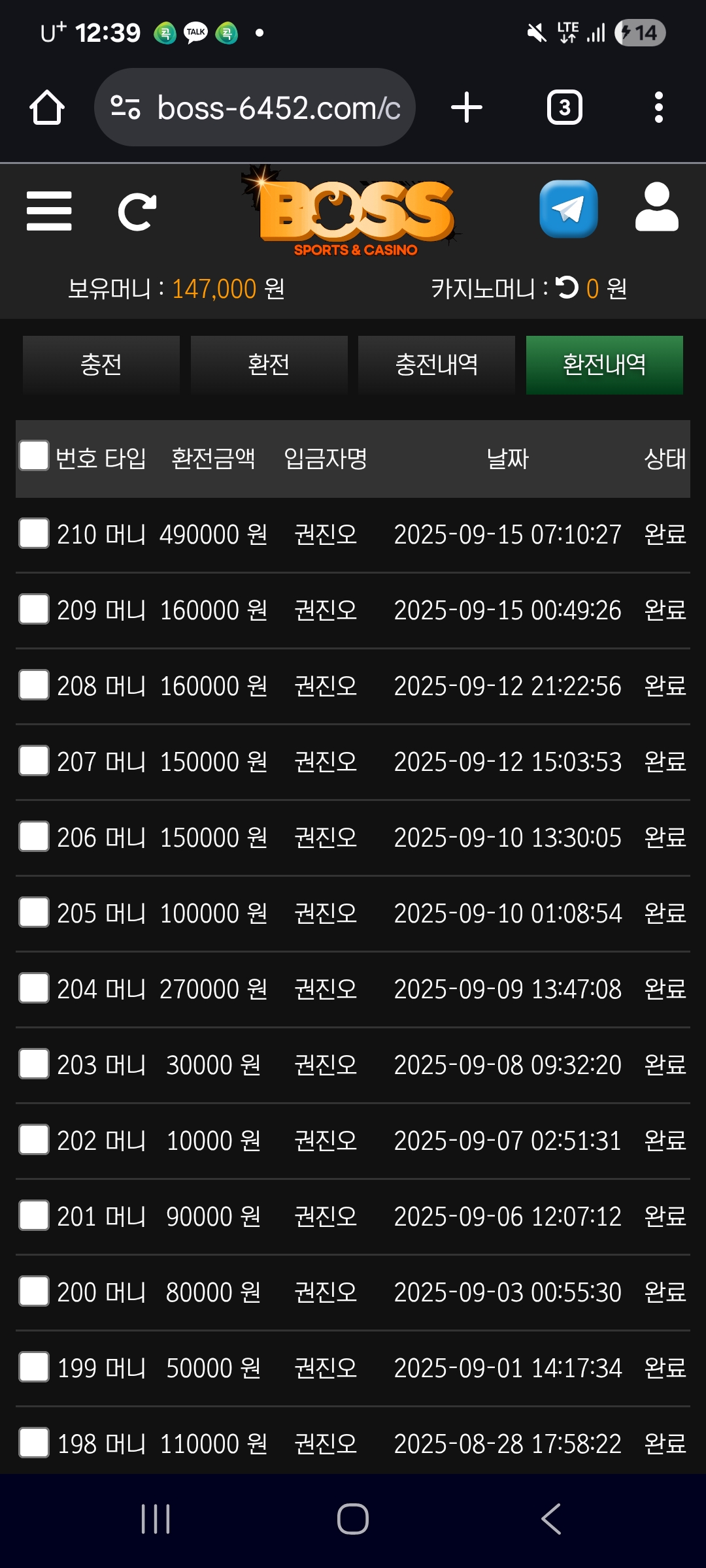Image resolution: width=706 pixels, height=1568 pixels.
Task: Open the Telegram contact icon
Action: [x=569, y=209]
